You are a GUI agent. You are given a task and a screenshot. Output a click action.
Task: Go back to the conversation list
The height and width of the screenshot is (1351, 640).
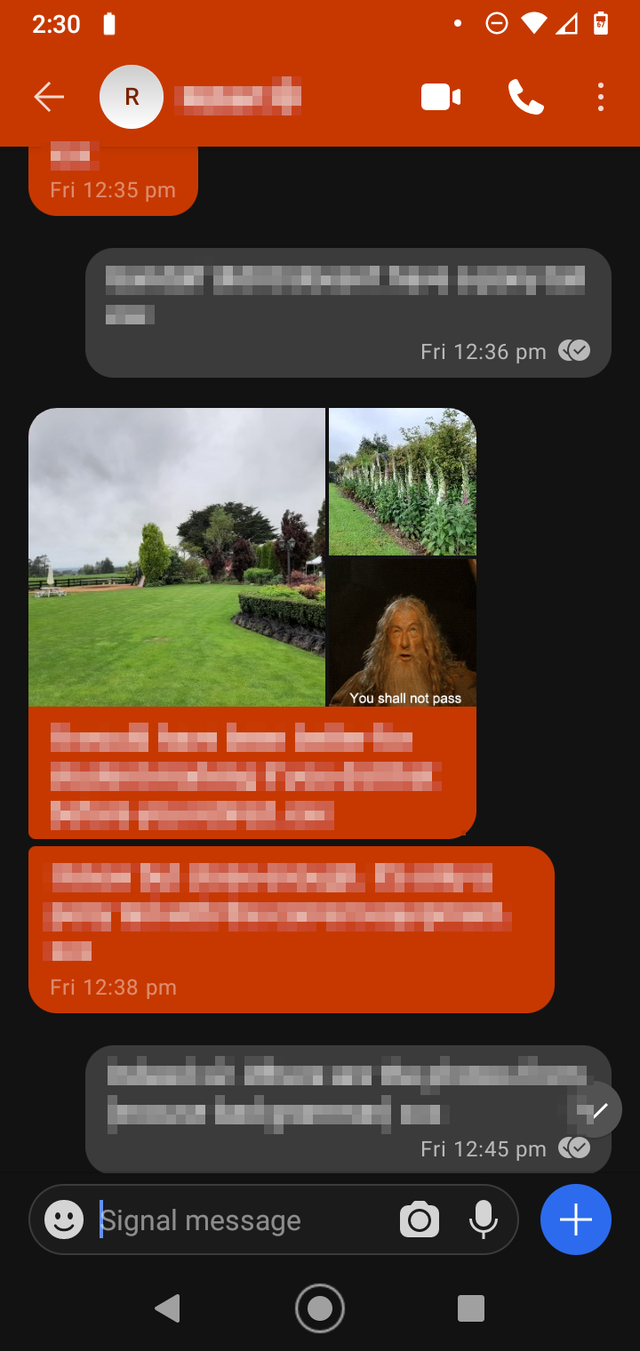[48, 97]
